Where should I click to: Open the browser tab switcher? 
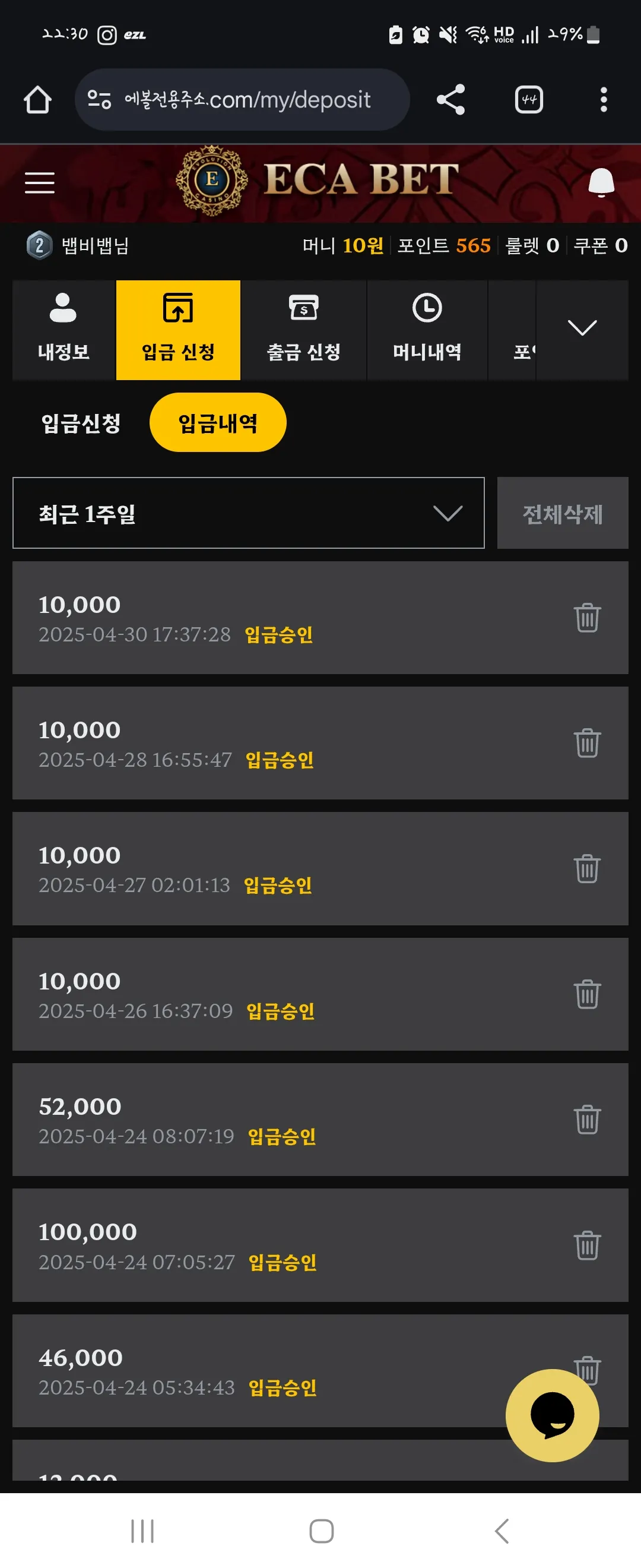(x=529, y=99)
